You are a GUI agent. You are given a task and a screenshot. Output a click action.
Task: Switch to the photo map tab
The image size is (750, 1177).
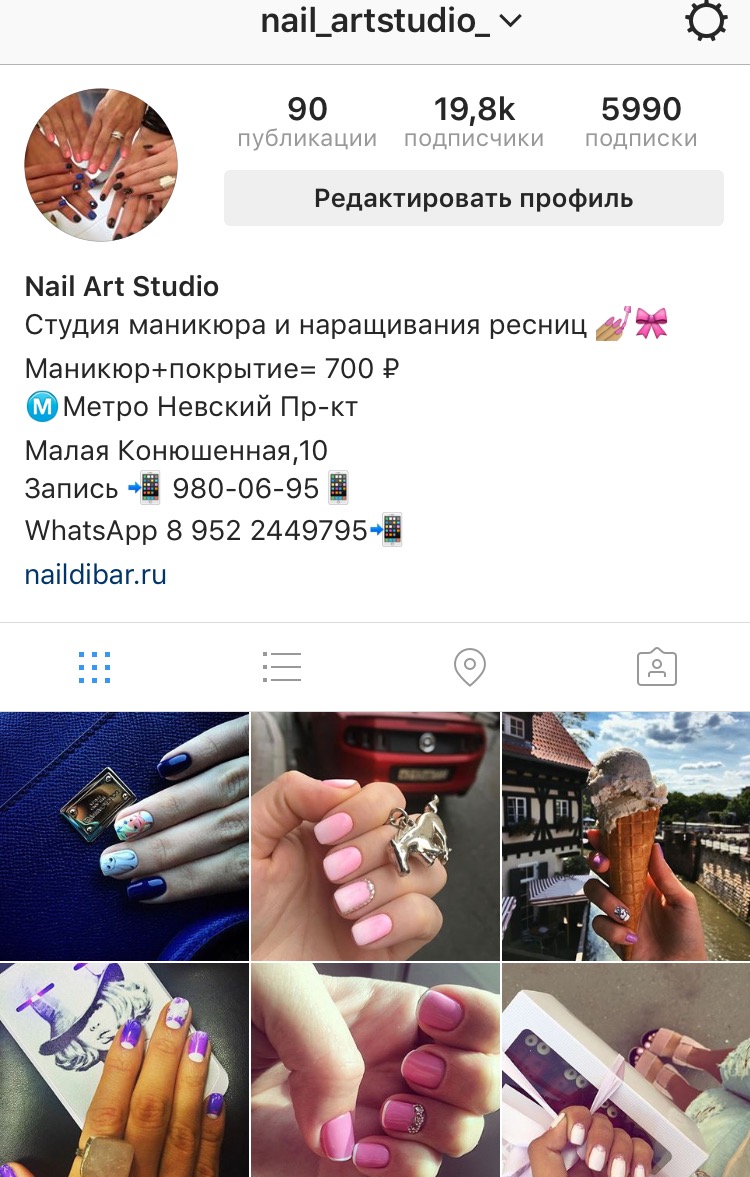point(469,667)
